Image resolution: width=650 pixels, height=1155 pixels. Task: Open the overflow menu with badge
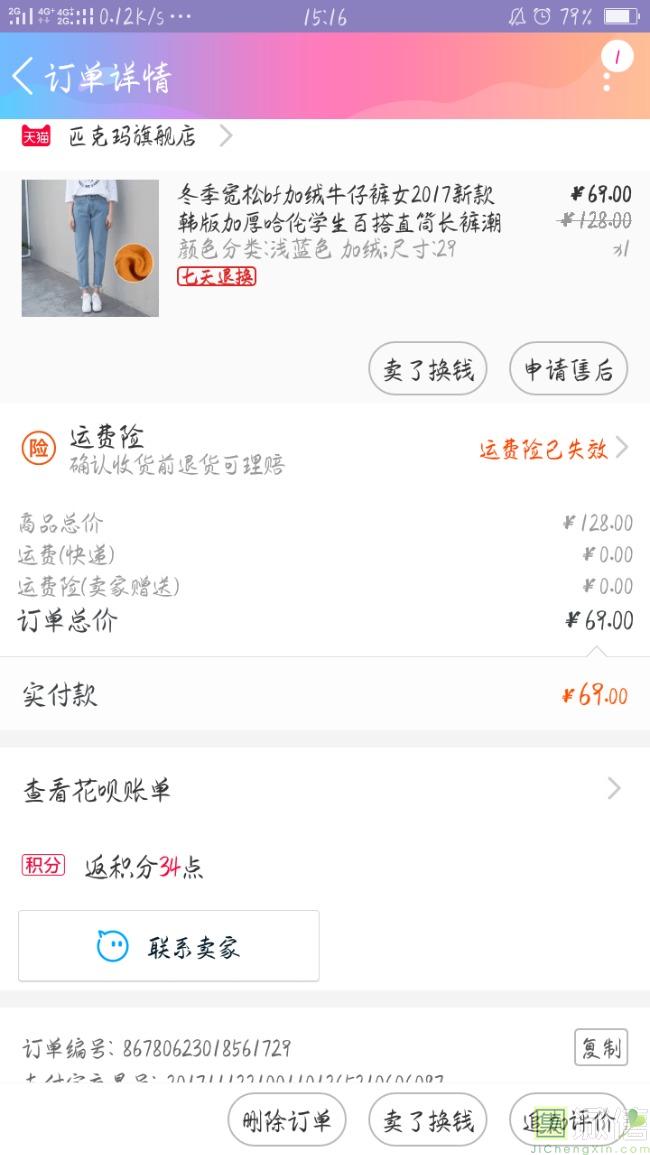click(608, 71)
